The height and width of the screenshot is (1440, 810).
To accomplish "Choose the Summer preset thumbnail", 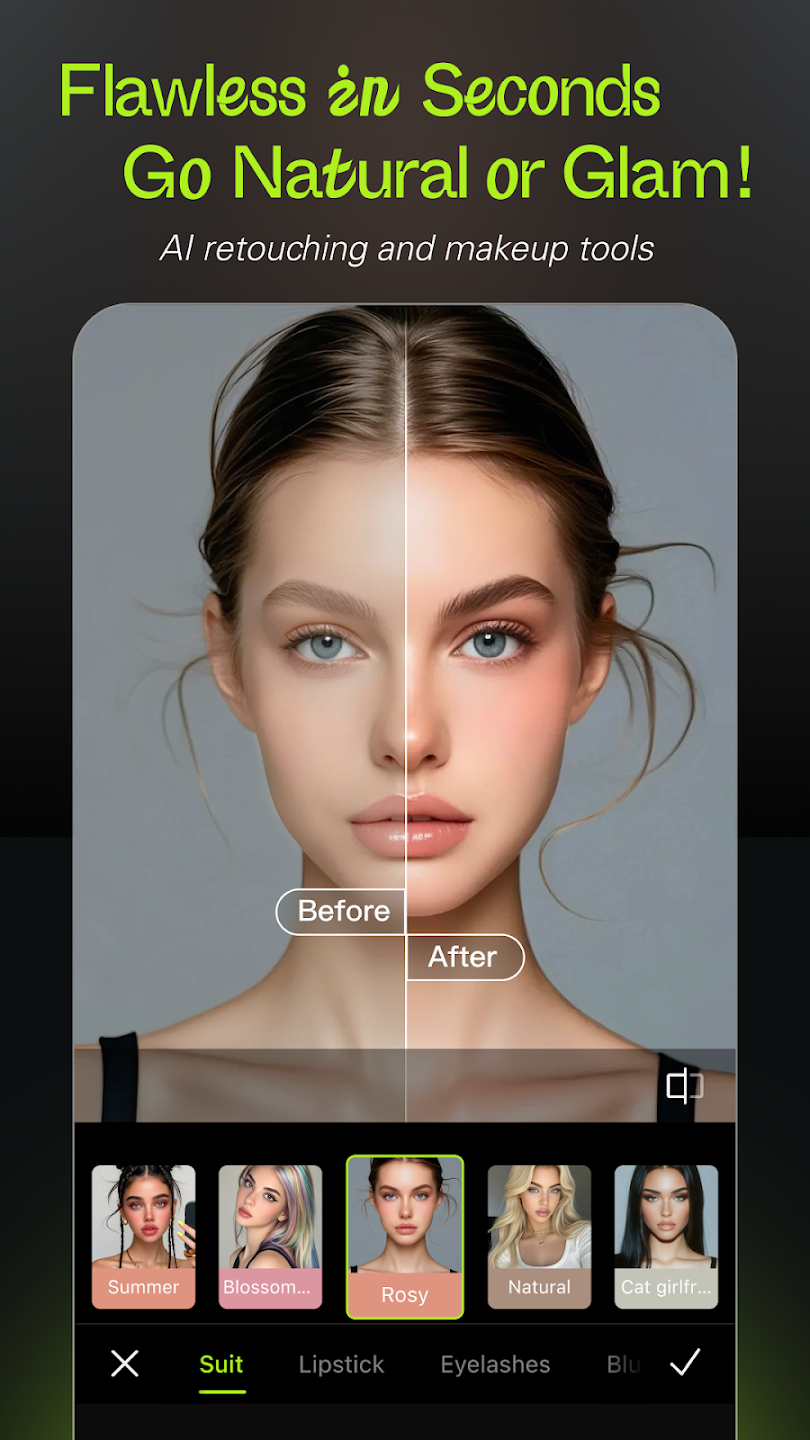I will click(x=143, y=1237).
